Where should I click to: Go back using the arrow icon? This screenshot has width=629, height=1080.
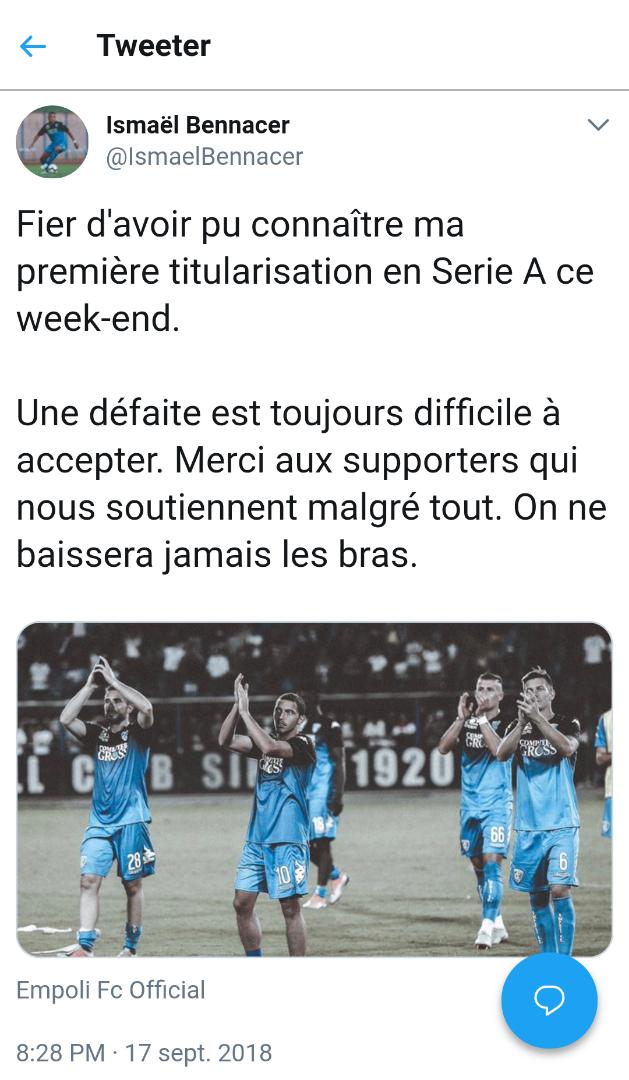click(x=33, y=46)
